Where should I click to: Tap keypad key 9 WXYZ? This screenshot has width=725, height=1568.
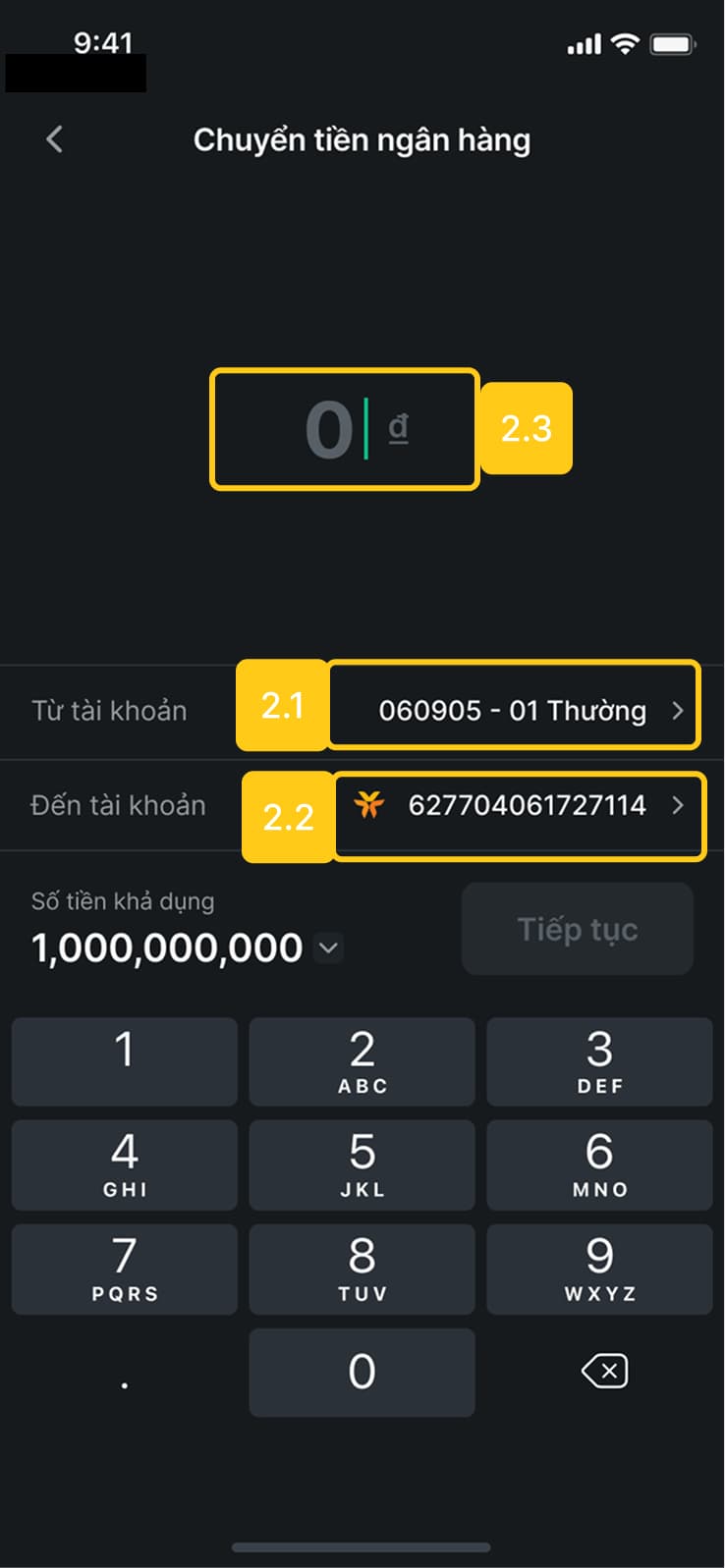pyautogui.click(x=599, y=1269)
